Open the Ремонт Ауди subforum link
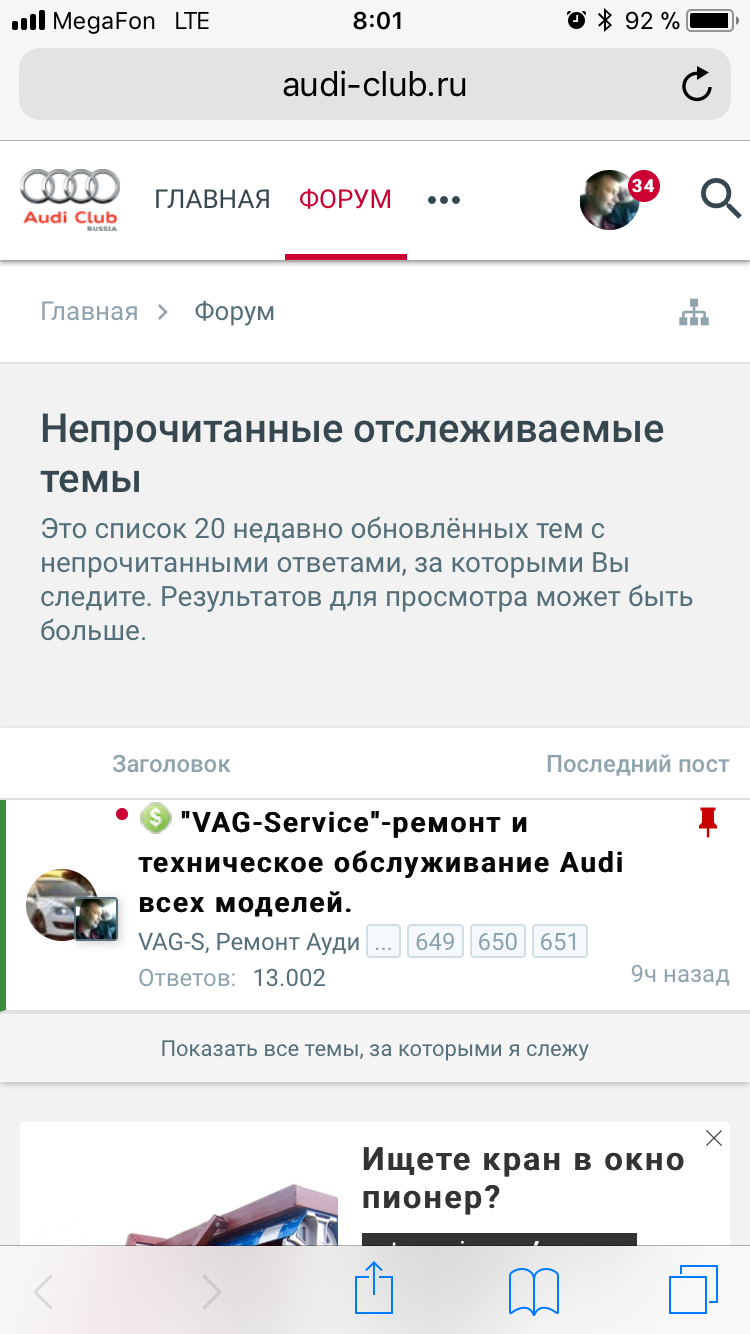This screenshot has width=750, height=1334. [288, 942]
